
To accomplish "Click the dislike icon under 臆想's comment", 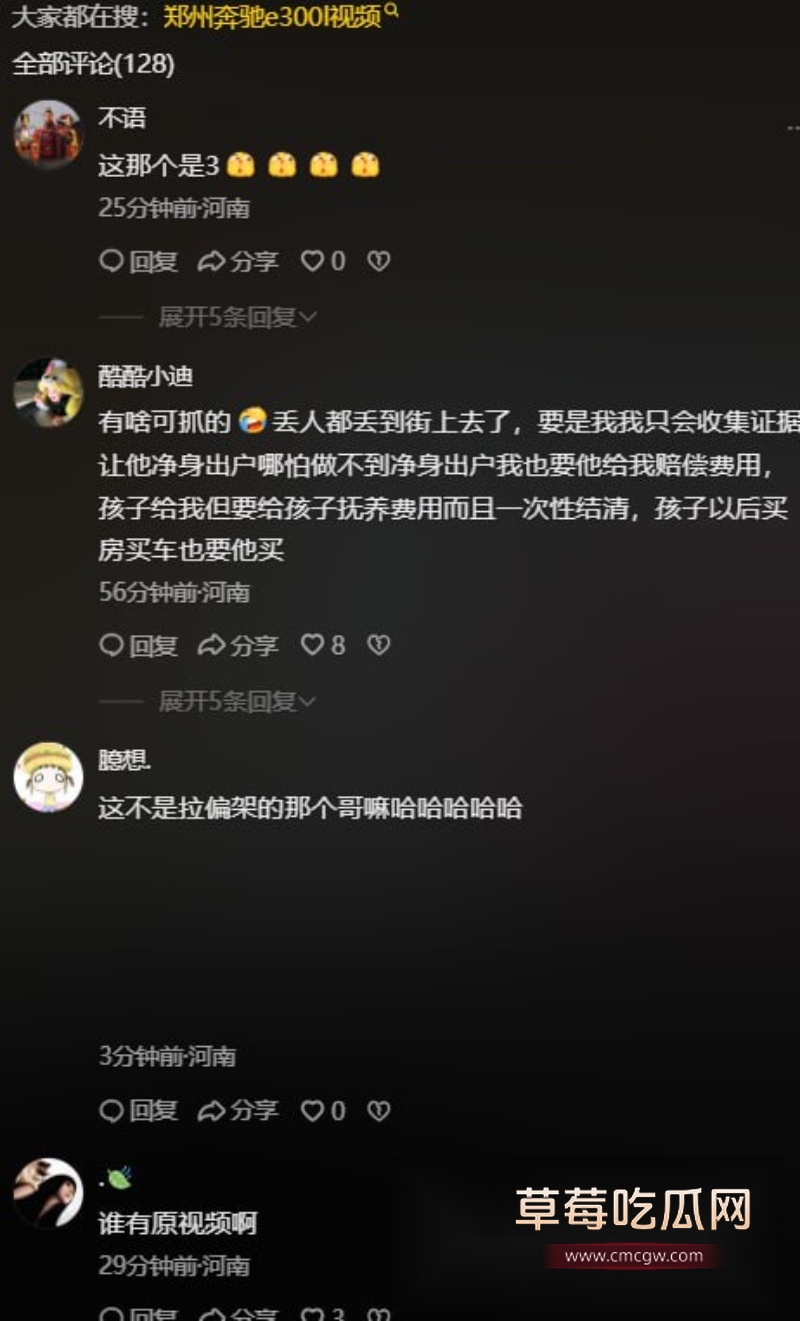I will click(x=379, y=1110).
